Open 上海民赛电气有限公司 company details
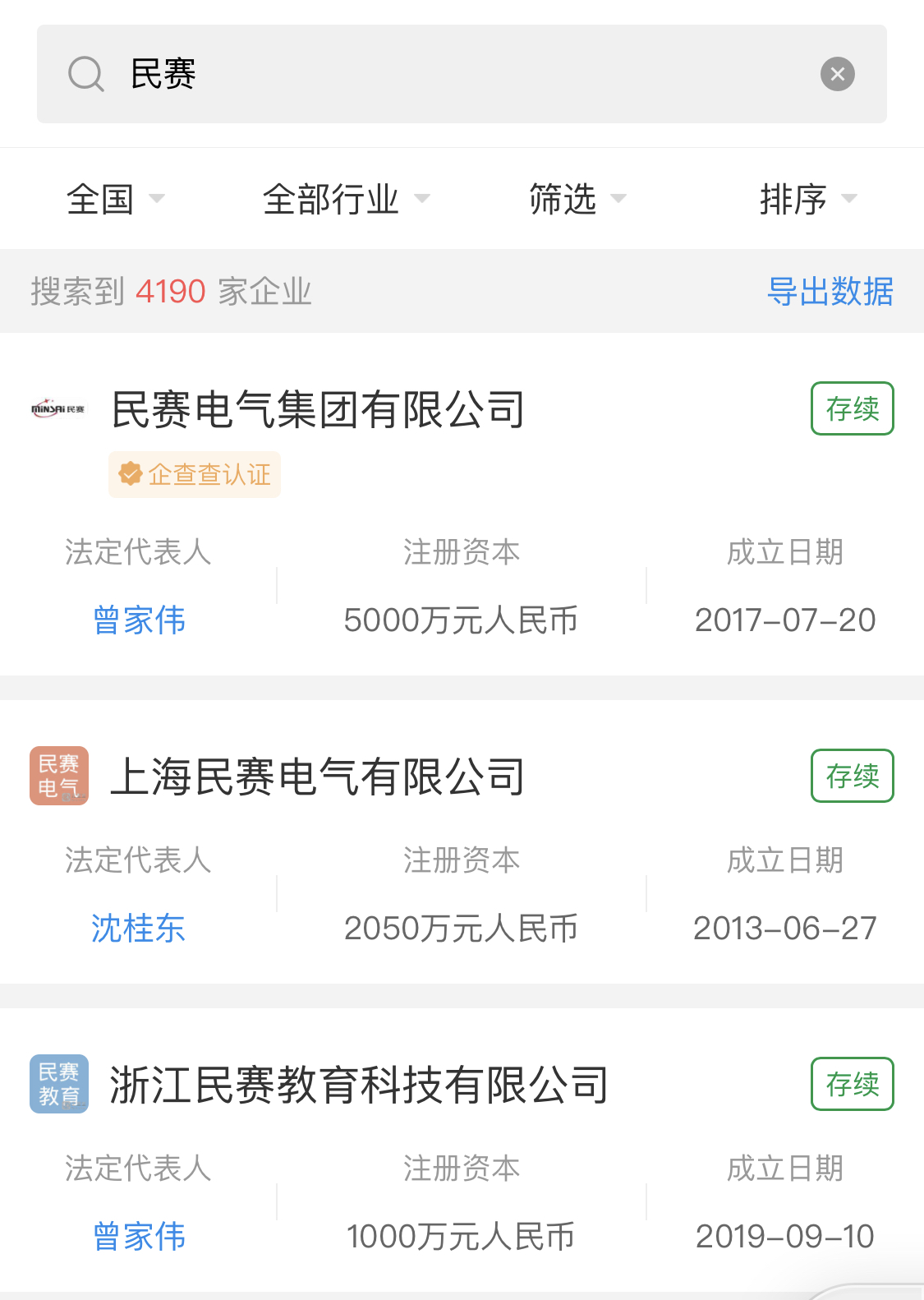The image size is (924, 1300). [x=318, y=777]
